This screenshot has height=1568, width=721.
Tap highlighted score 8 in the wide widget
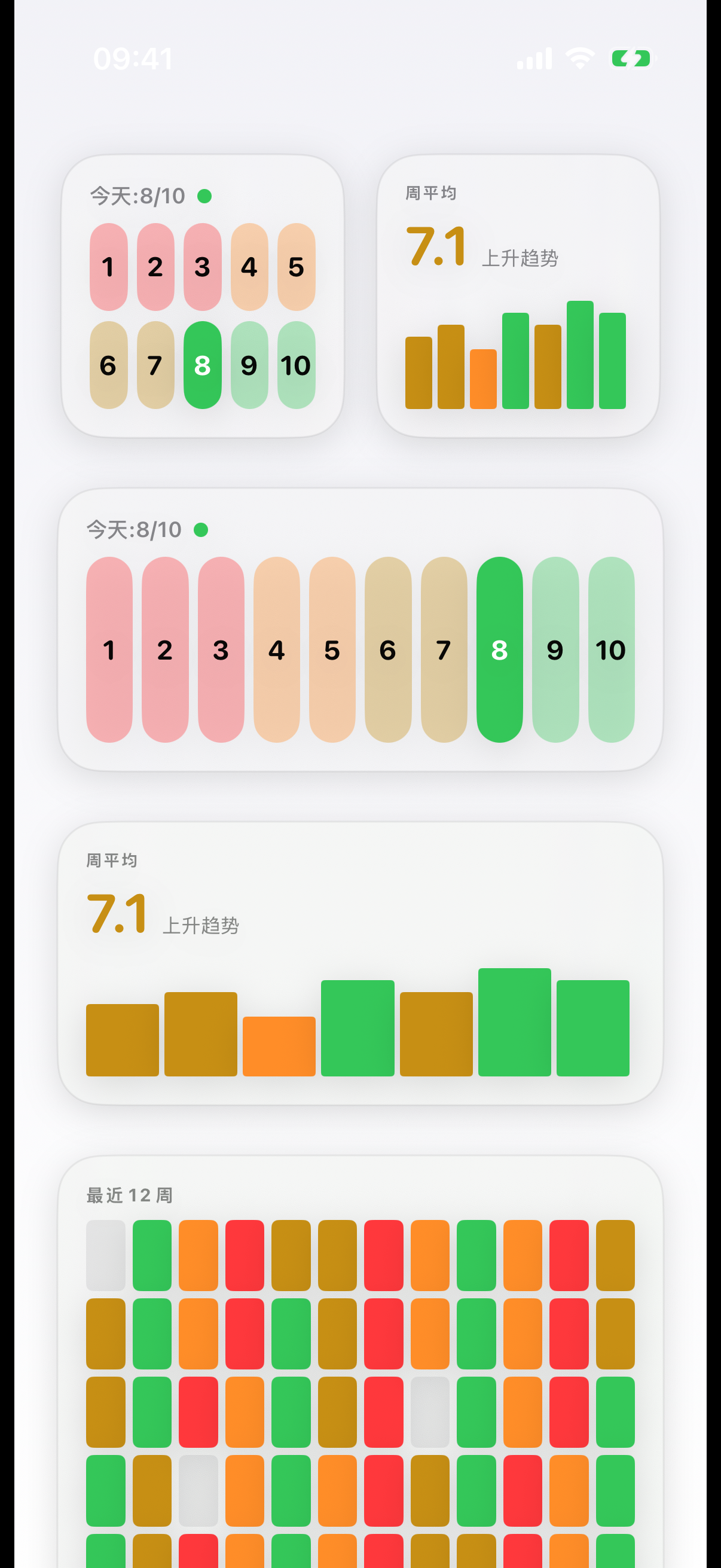pos(500,649)
